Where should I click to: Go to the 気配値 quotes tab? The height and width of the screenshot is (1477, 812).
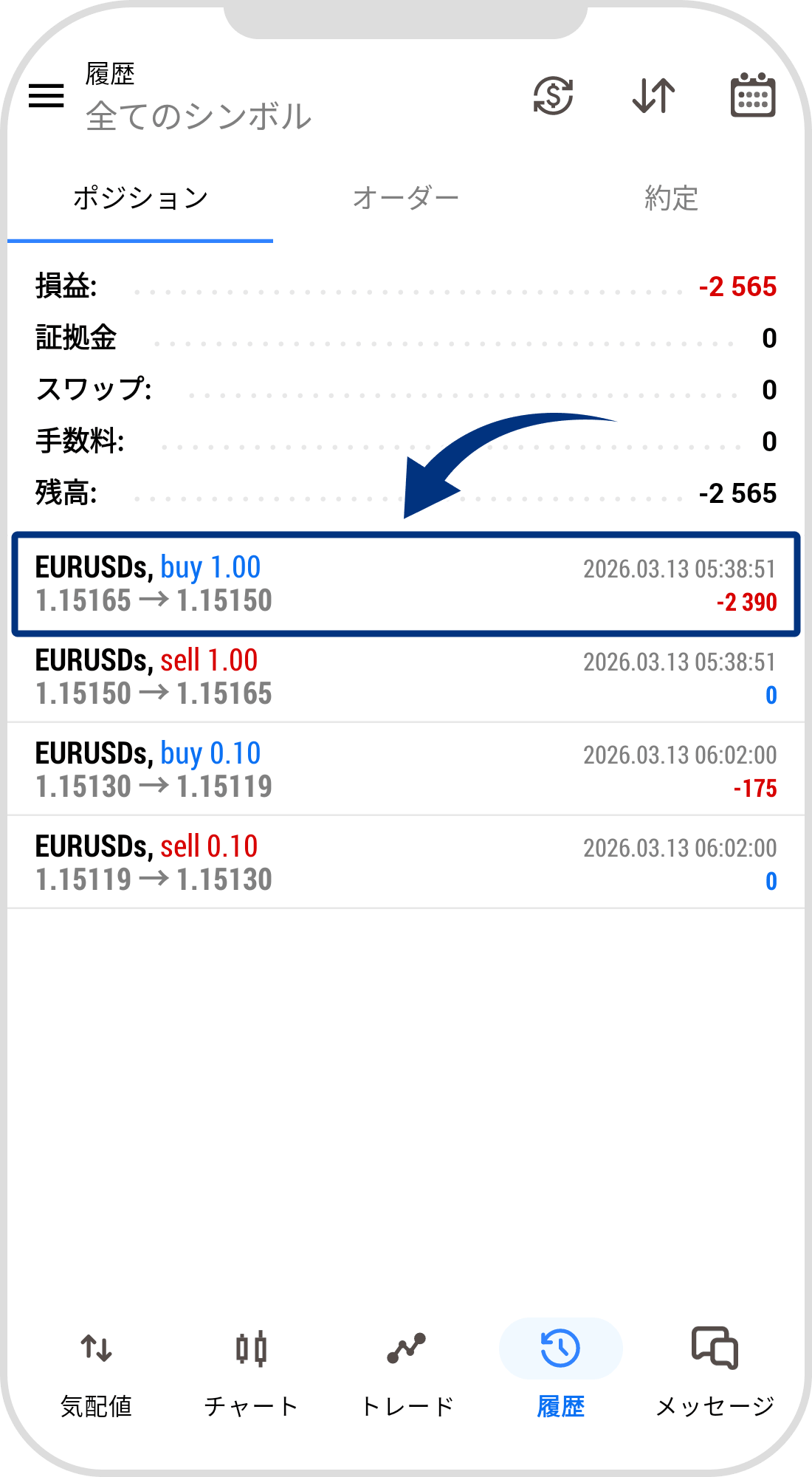click(x=96, y=1374)
